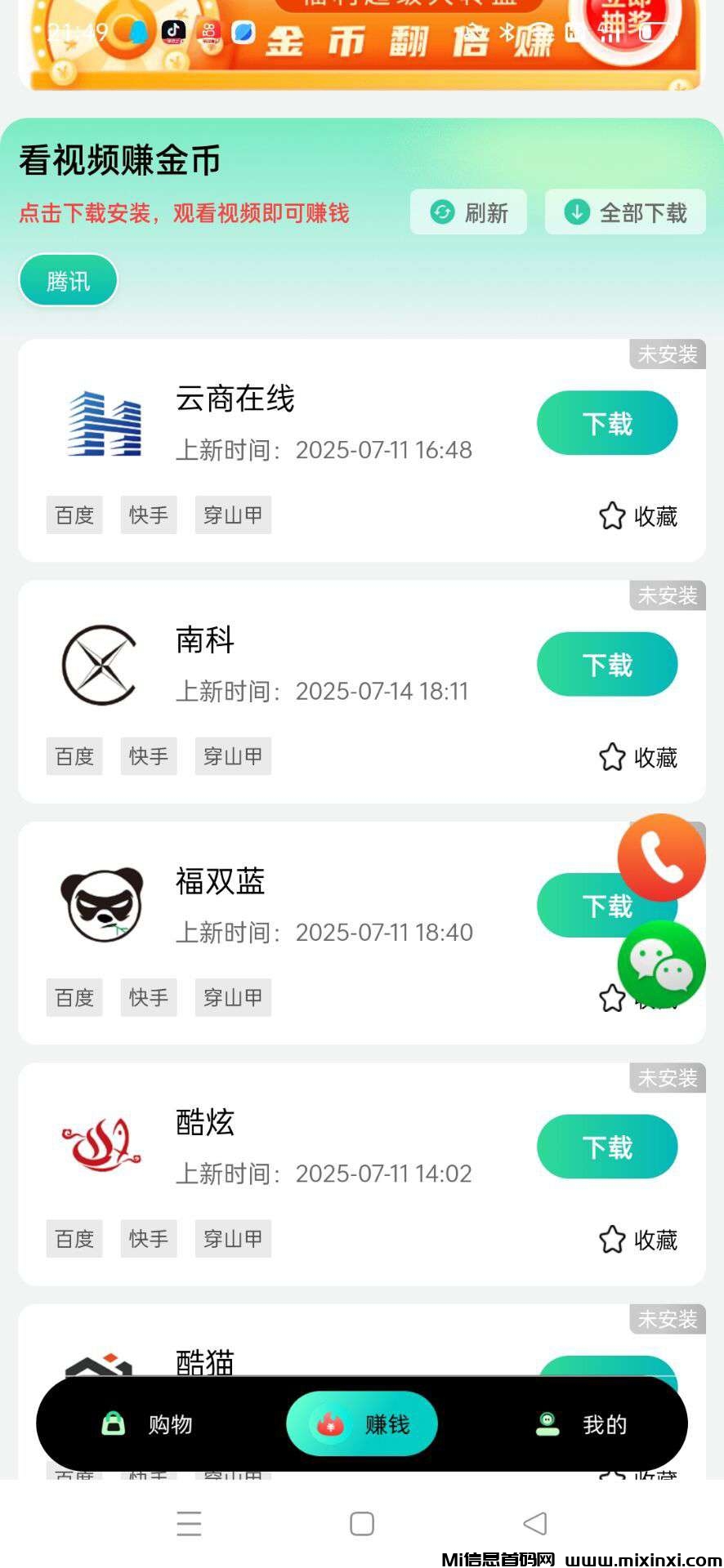Go to the 我的 tab
Screen dimensions: 724x1568
(x=581, y=1424)
